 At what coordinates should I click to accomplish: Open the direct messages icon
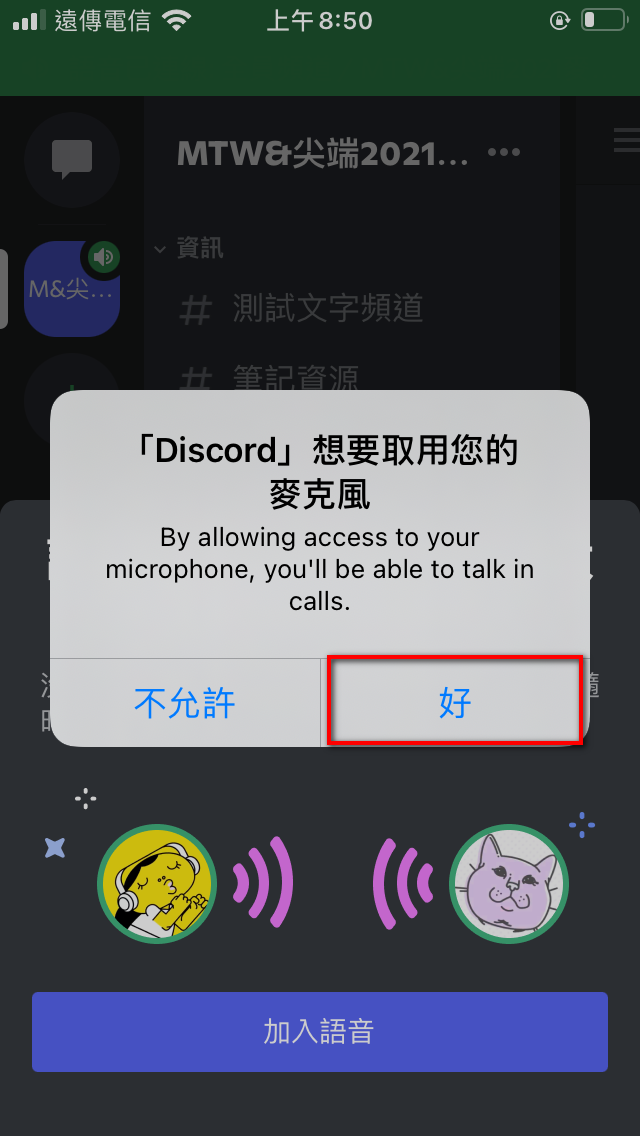(72, 158)
